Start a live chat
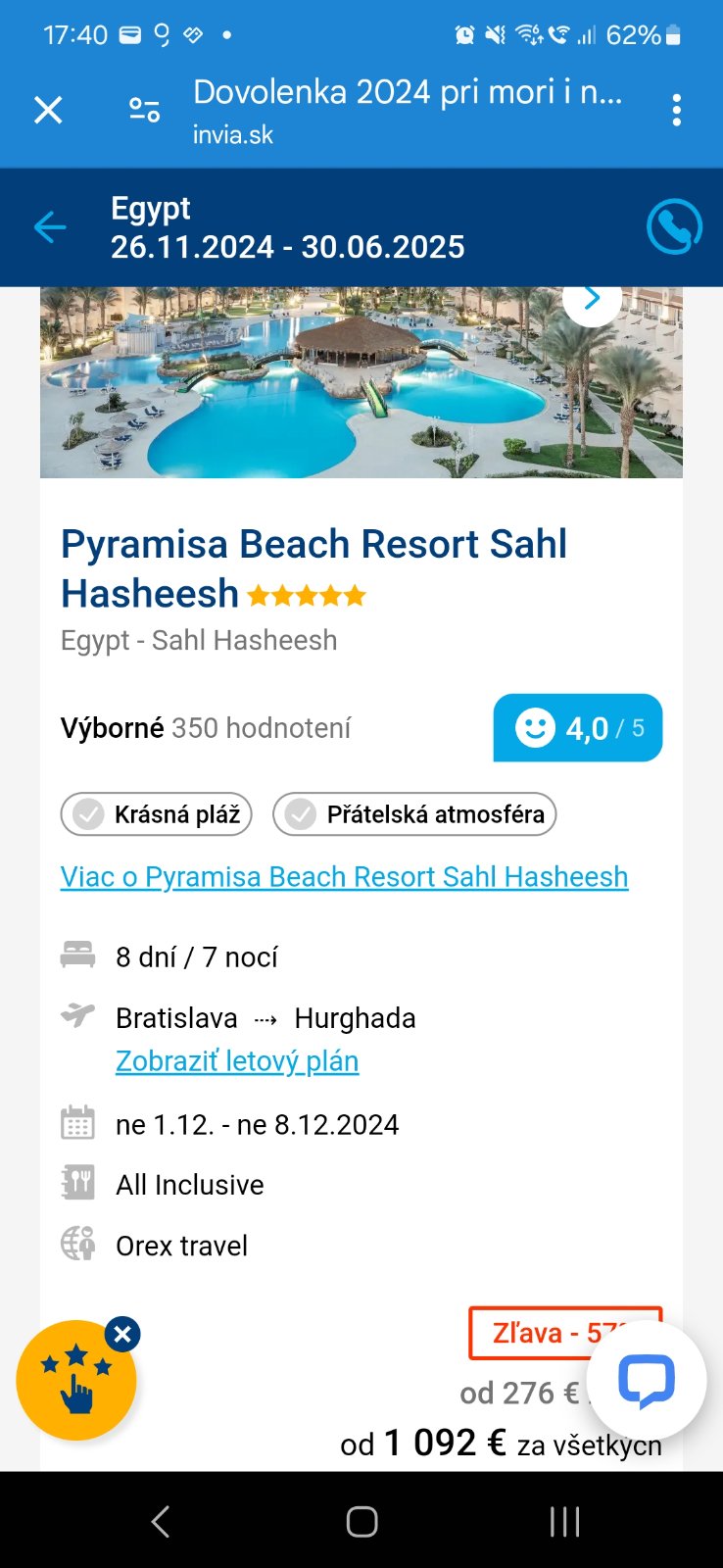The image size is (723, 1568). coord(646,1380)
